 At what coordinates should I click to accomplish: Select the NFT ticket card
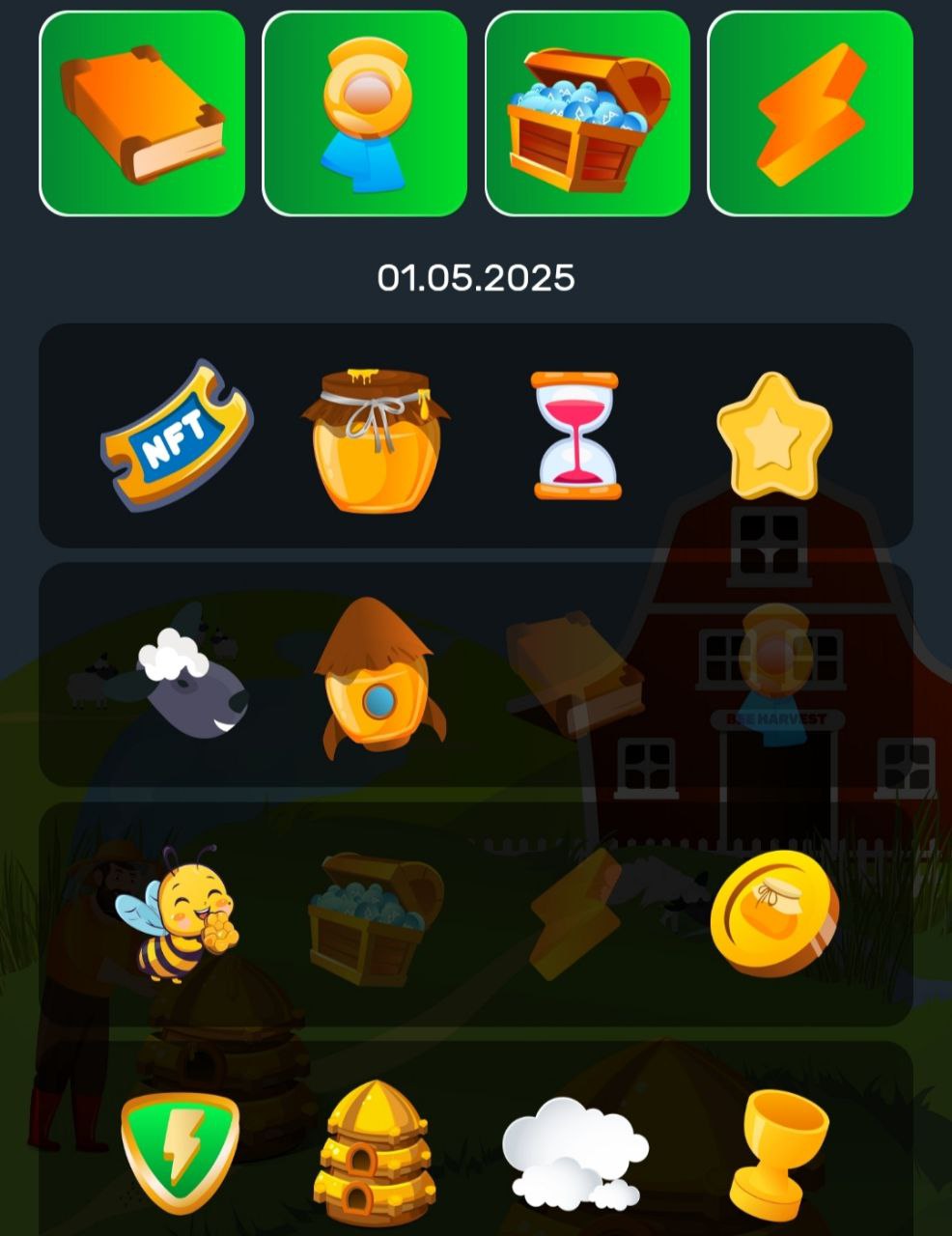[x=176, y=434]
